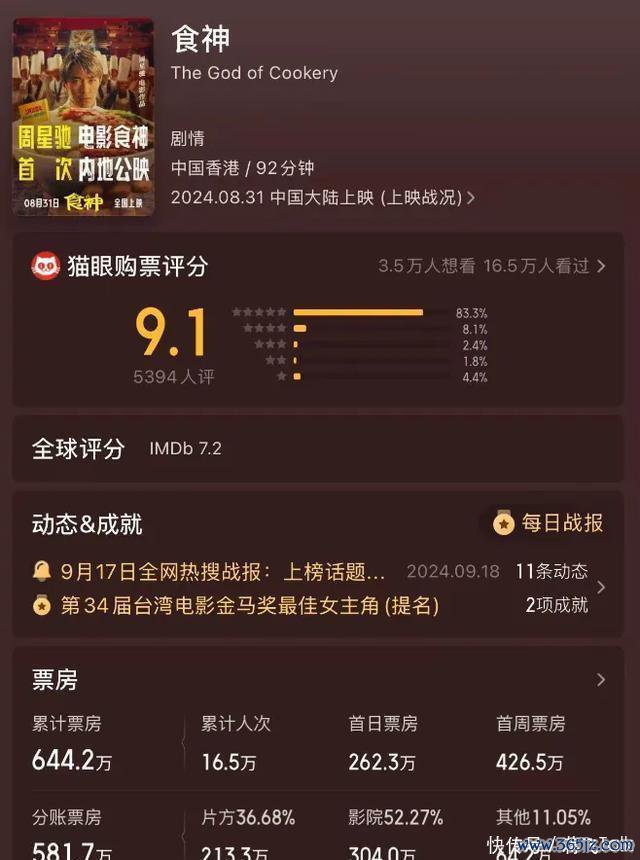Open the 食神 movie poster

pyautogui.click(x=83, y=116)
